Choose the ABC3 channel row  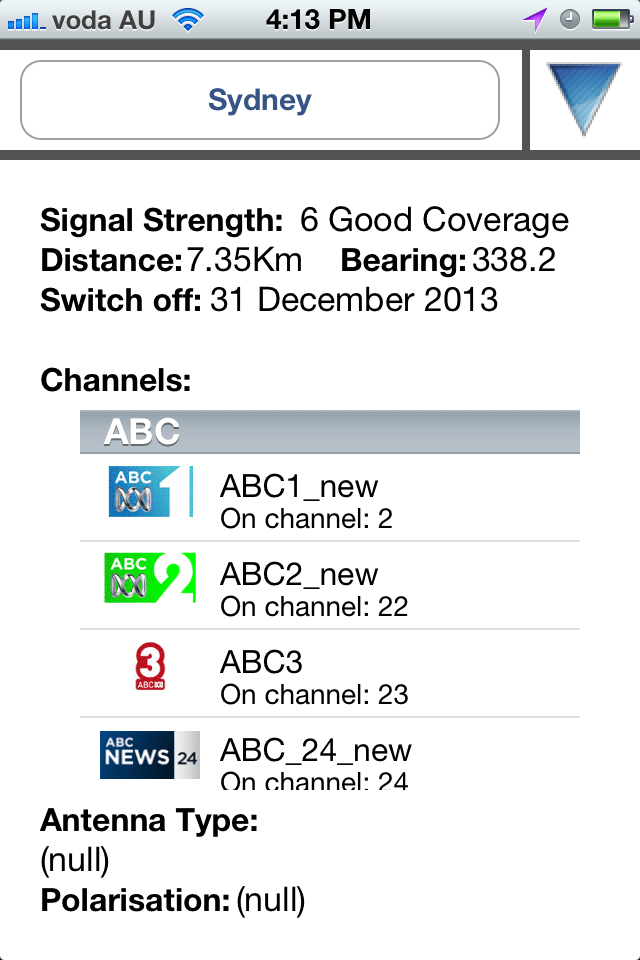tap(330, 674)
